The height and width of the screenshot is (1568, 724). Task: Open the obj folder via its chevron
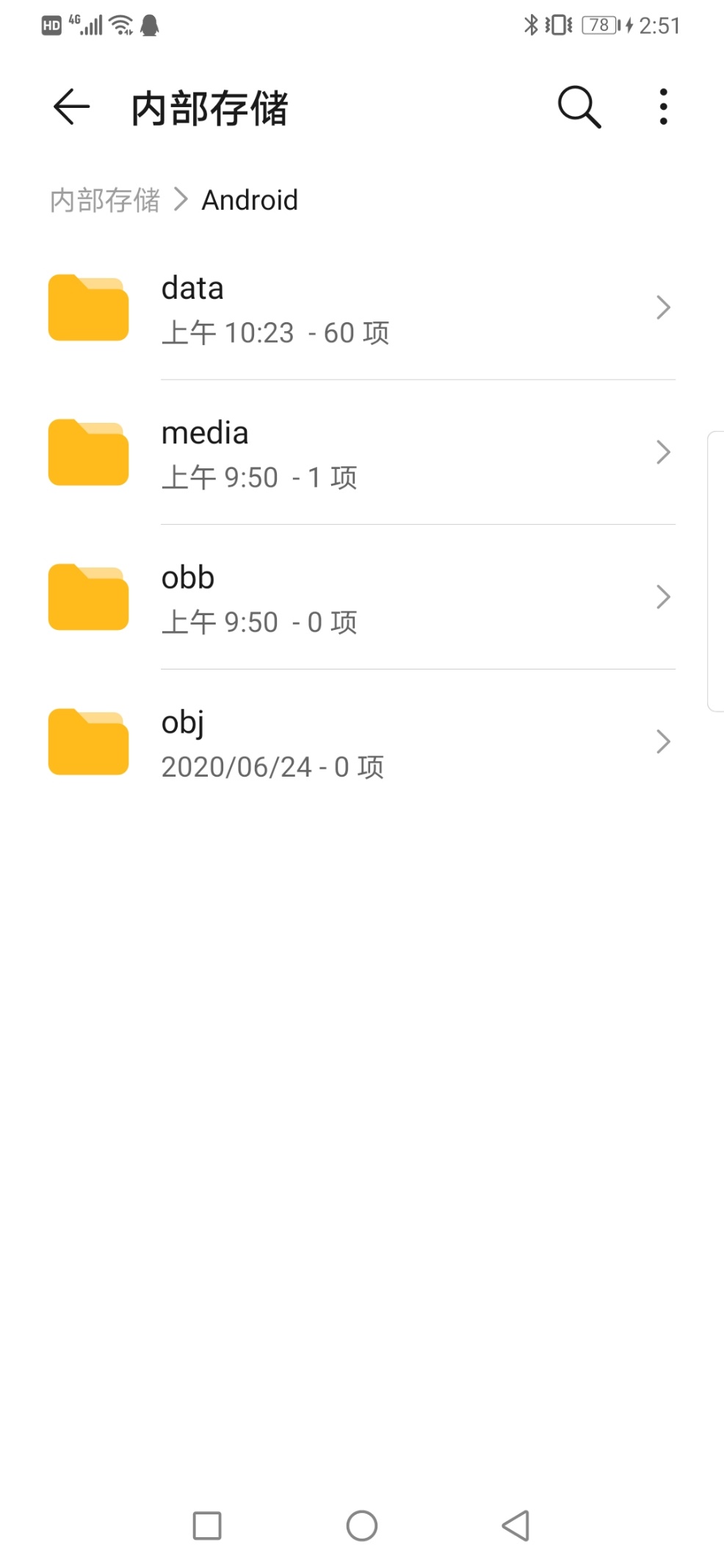tap(663, 741)
